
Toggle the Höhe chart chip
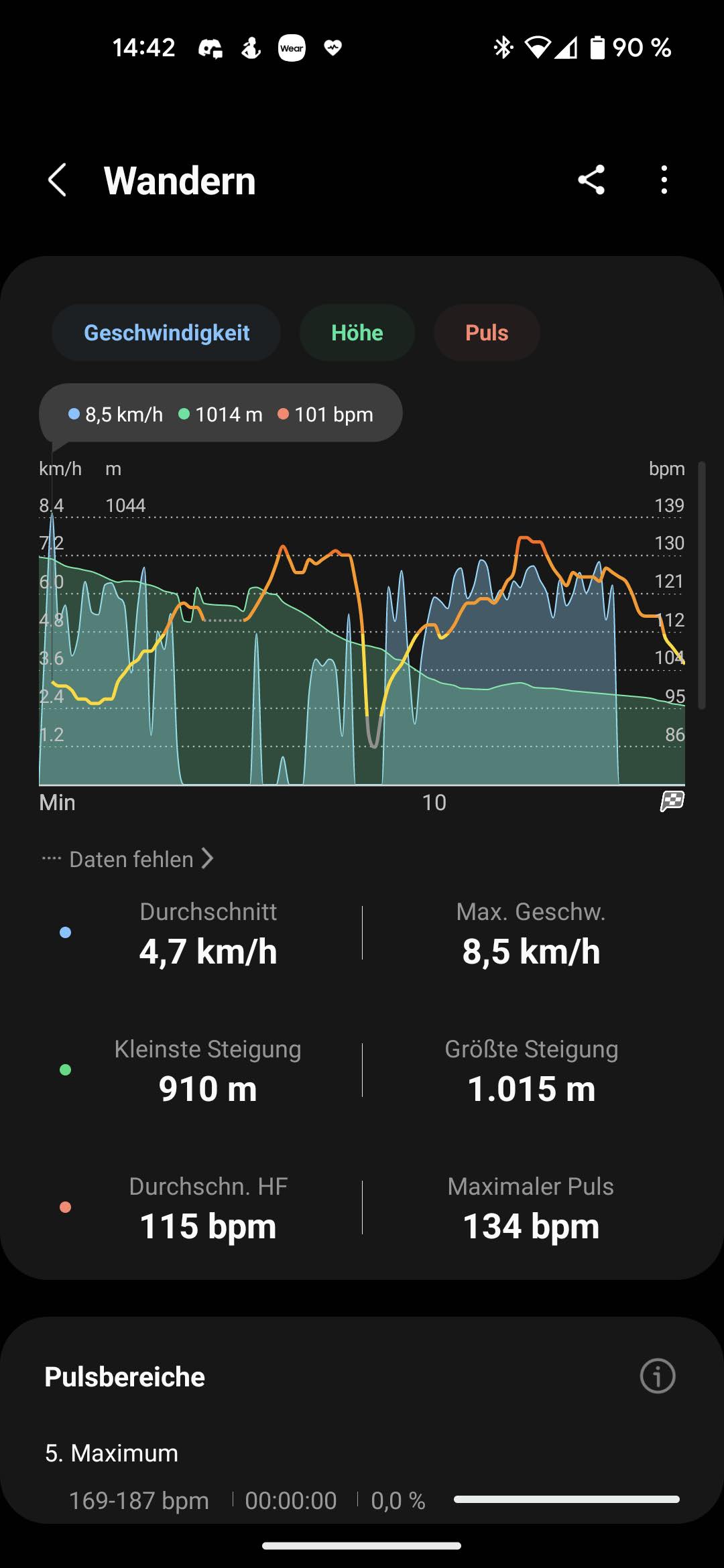pyautogui.click(x=357, y=333)
